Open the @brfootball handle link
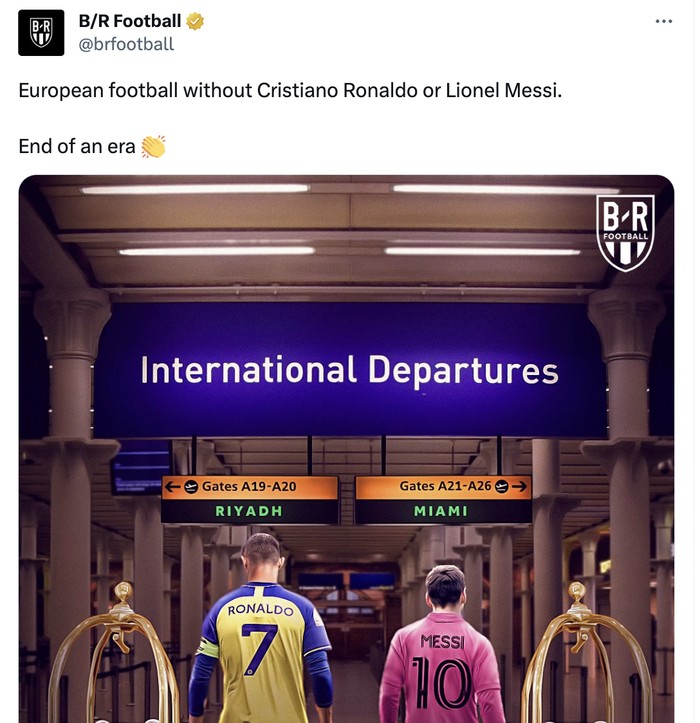Screen dimensions: 700x723 126,44
